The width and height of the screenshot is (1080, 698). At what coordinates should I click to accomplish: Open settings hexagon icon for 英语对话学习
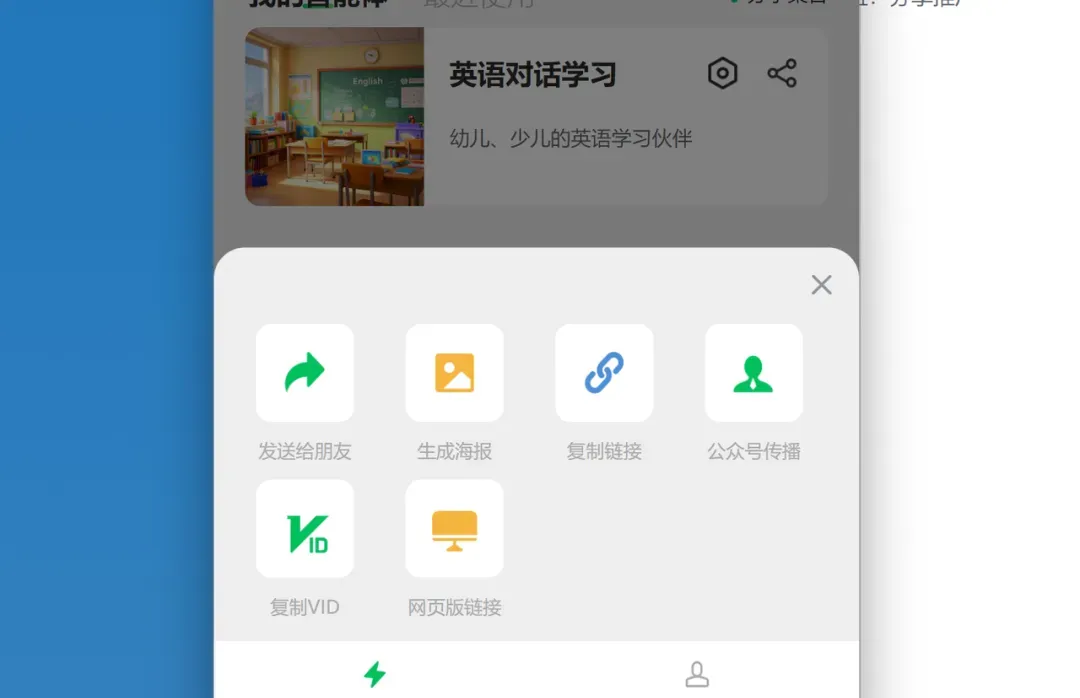pyautogui.click(x=722, y=73)
